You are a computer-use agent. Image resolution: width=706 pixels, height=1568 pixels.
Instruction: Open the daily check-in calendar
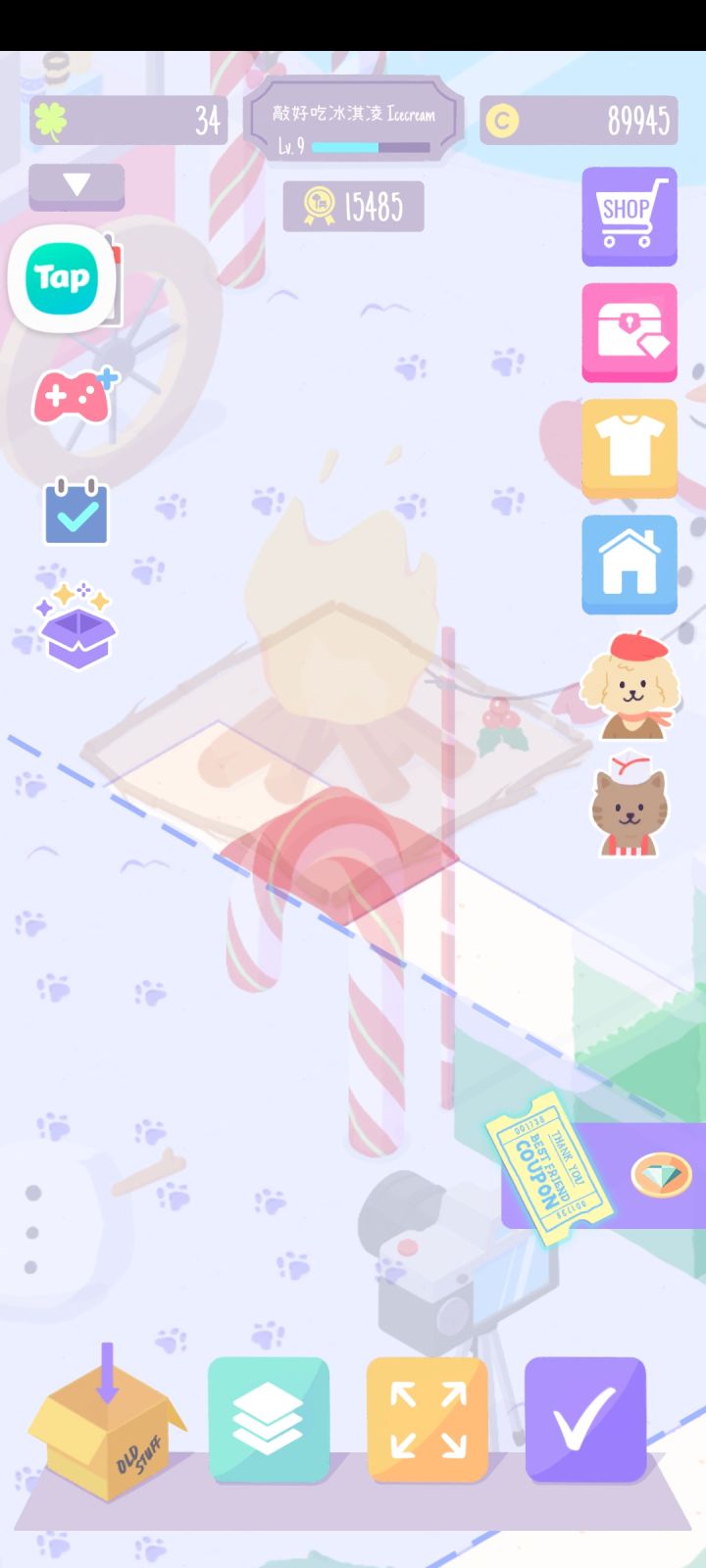coord(76,511)
